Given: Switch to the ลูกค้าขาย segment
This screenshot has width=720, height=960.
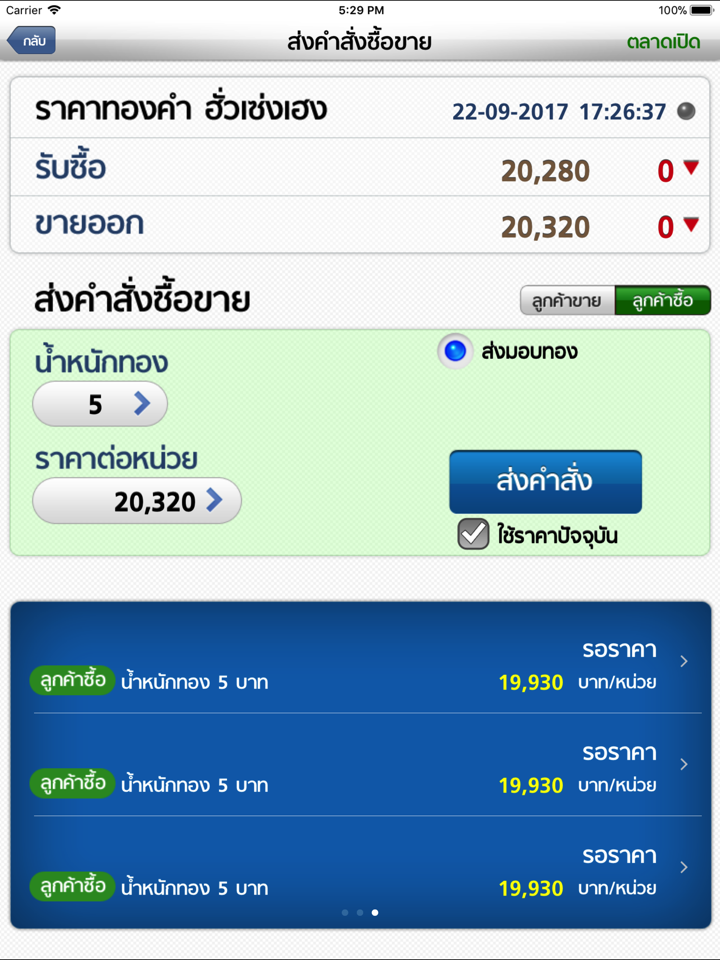Looking at the screenshot, I should coord(566,300).
